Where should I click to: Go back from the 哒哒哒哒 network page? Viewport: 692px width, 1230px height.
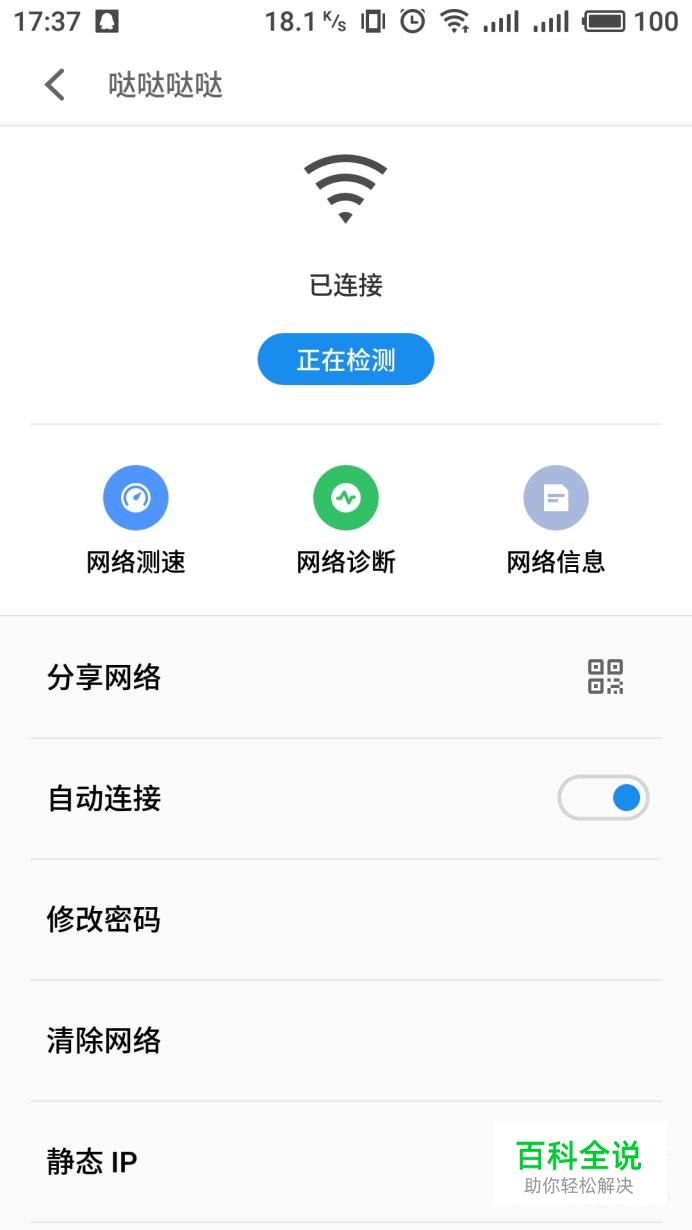pyautogui.click(x=55, y=85)
